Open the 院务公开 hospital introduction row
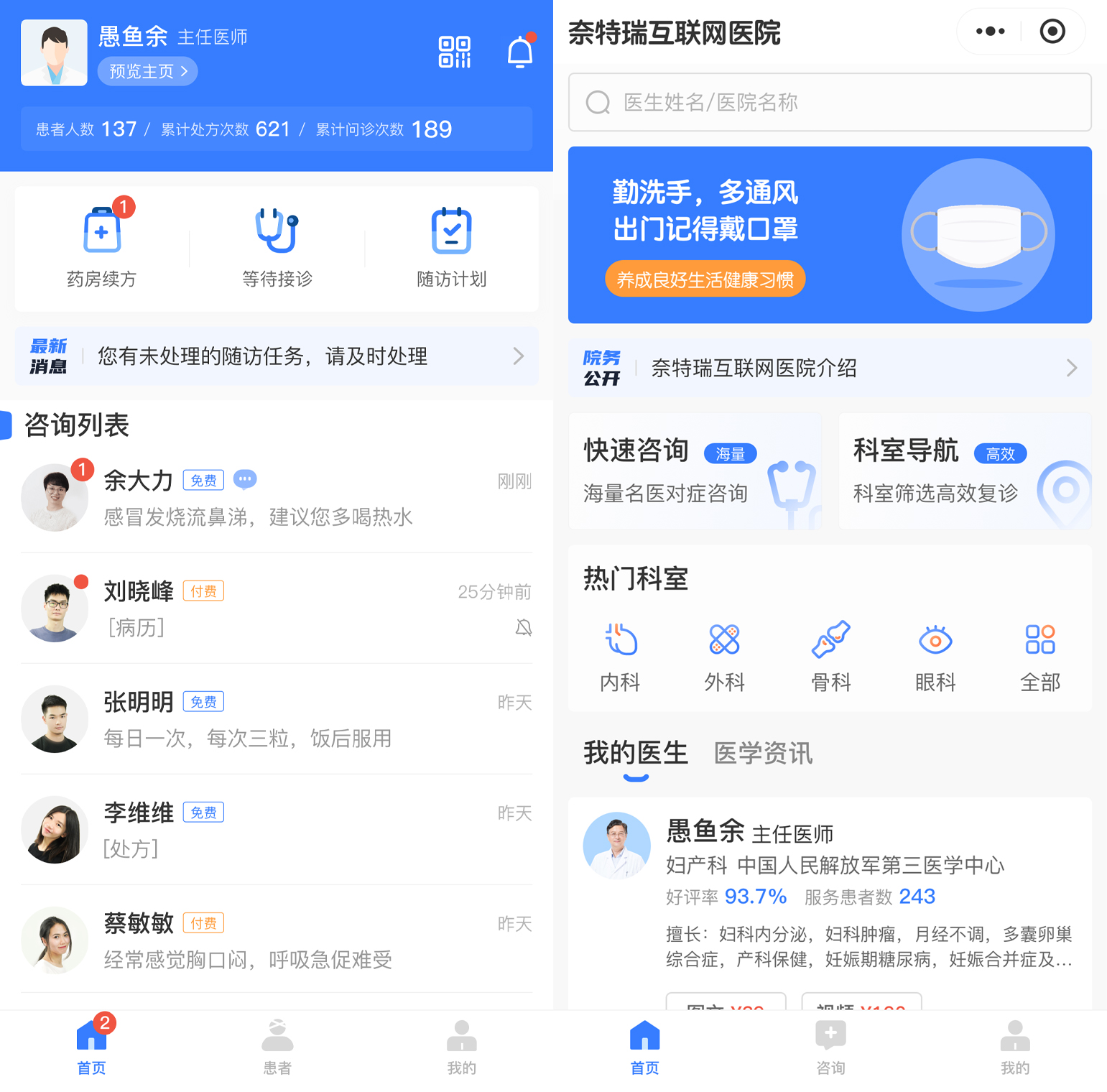This screenshot has height=1092, width=1107. tap(830, 369)
